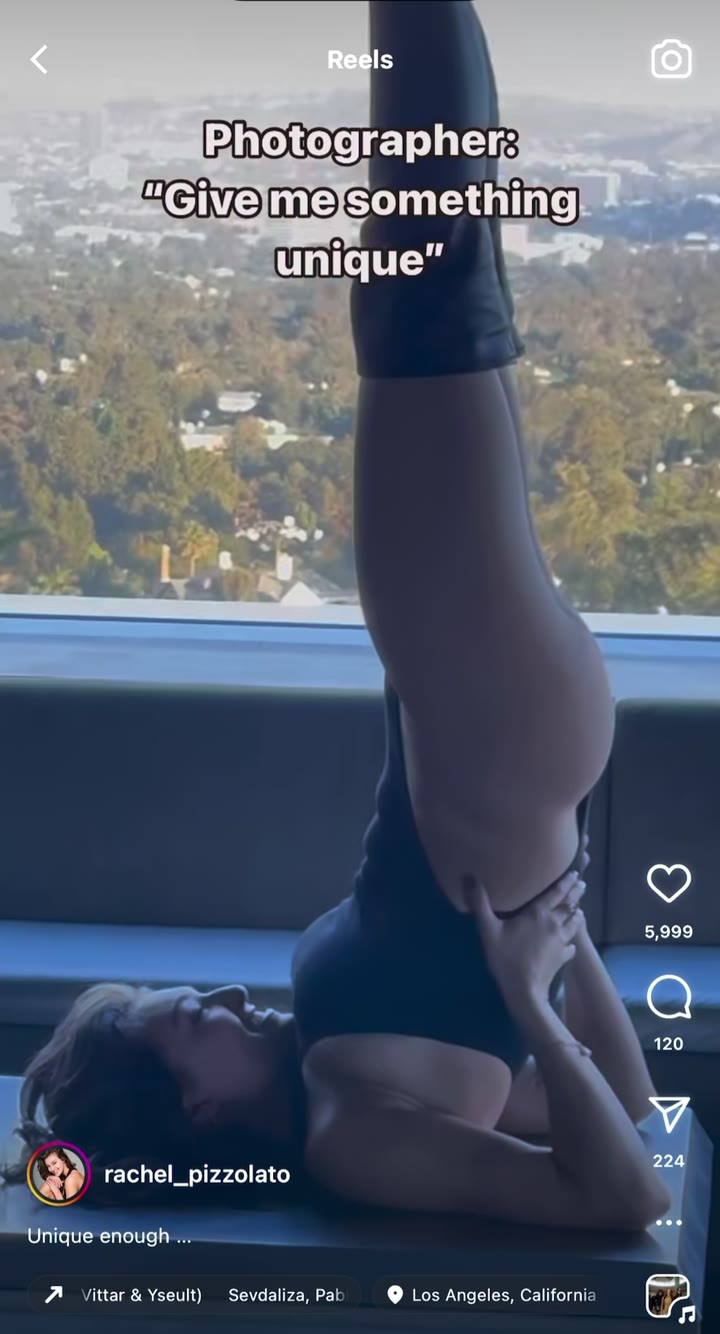Visit the rachel_pizzolato username link
The height and width of the screenshot is (1334, 720).
click(197, 1174)
